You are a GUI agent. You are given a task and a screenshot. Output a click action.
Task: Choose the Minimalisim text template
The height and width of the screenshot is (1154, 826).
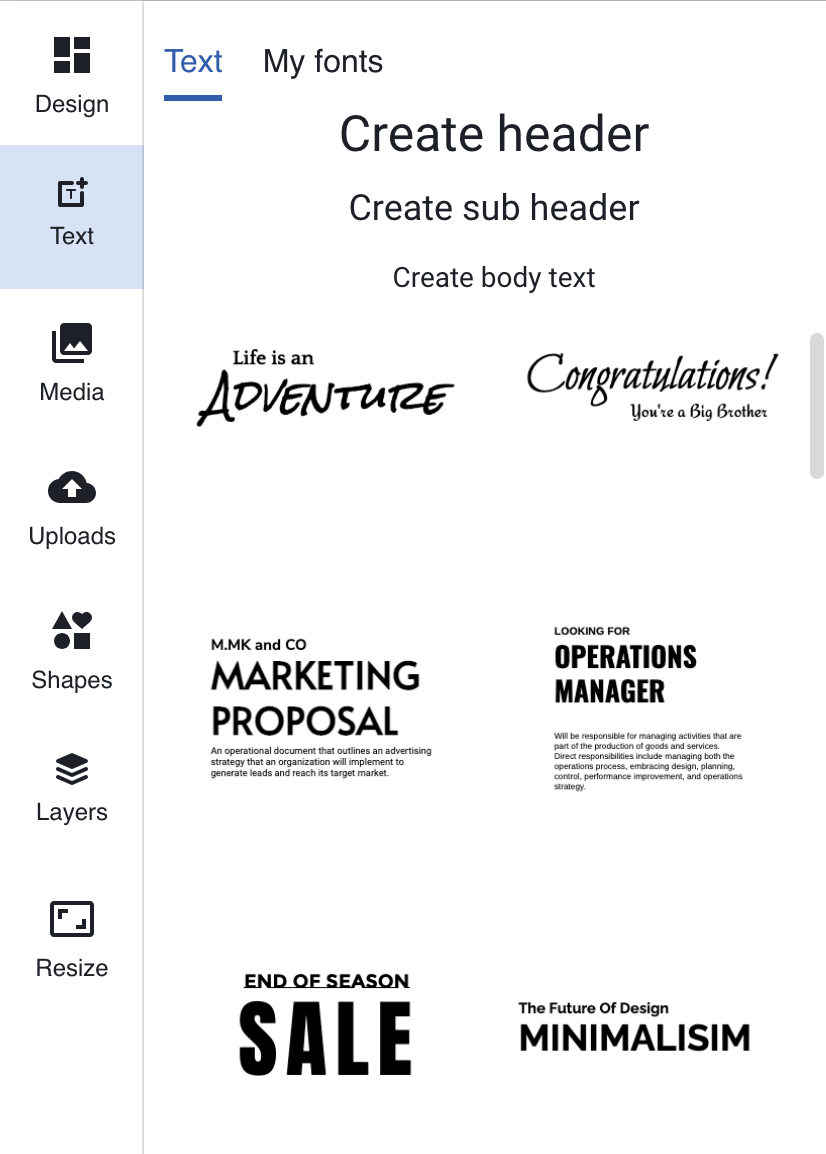634,1027
